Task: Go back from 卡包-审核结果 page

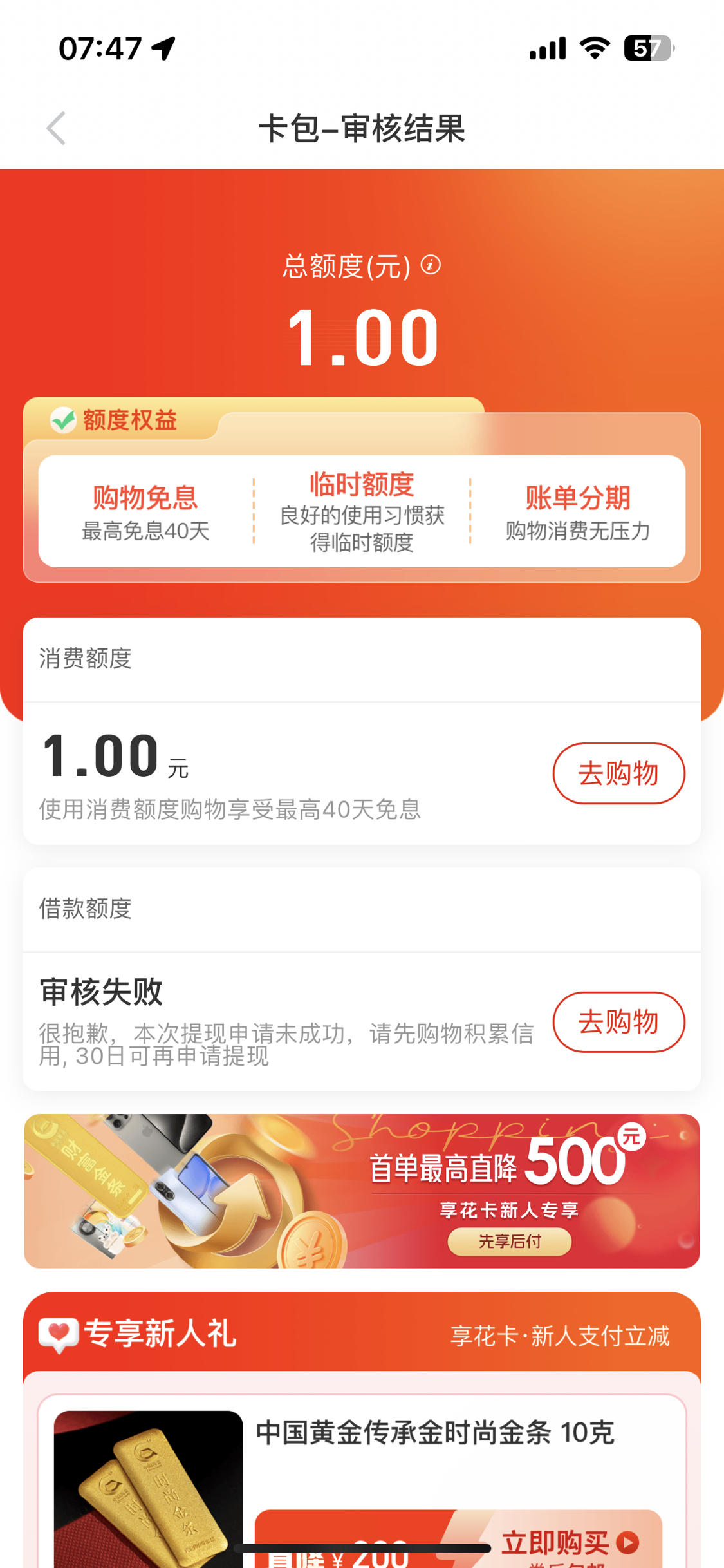Action: (56, 128)
